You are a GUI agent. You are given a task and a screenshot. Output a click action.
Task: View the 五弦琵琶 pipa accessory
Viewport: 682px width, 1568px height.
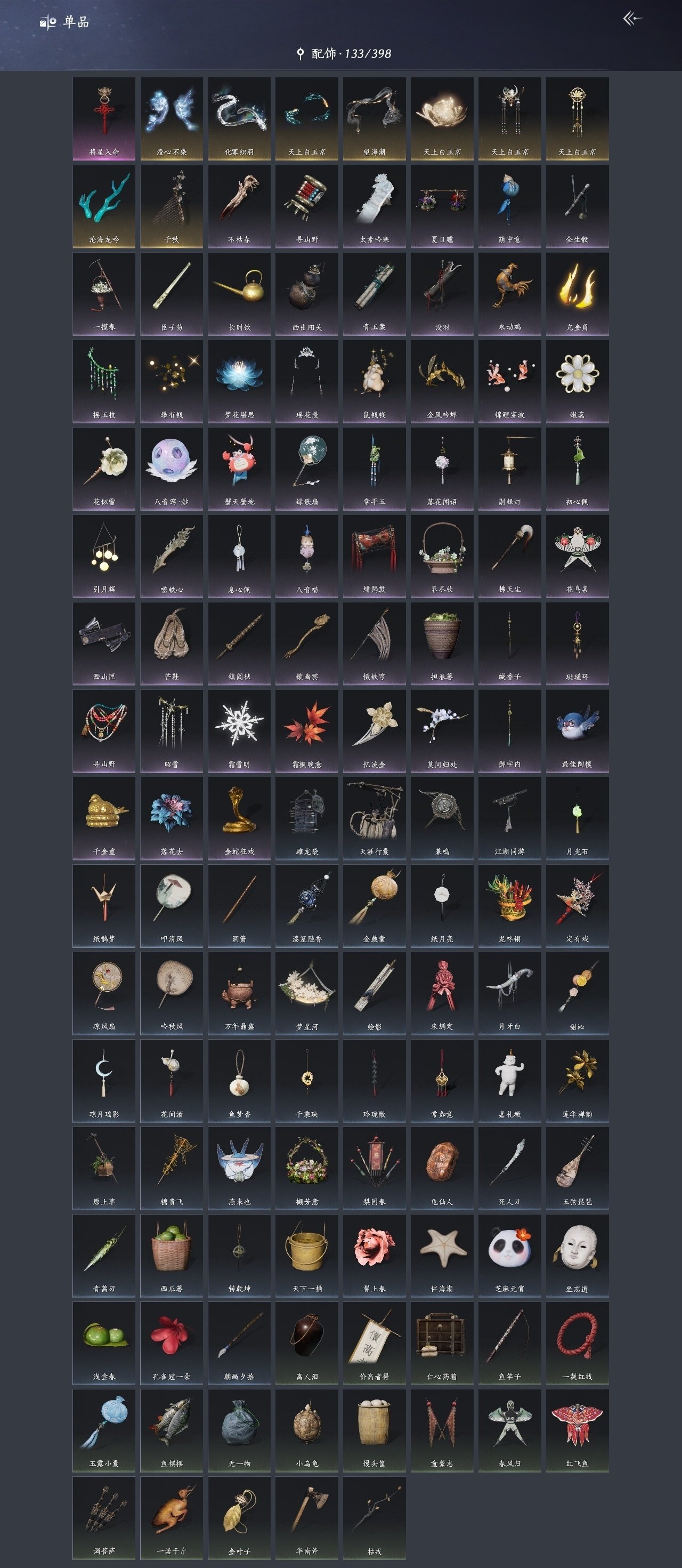[x=577, y=1168]
